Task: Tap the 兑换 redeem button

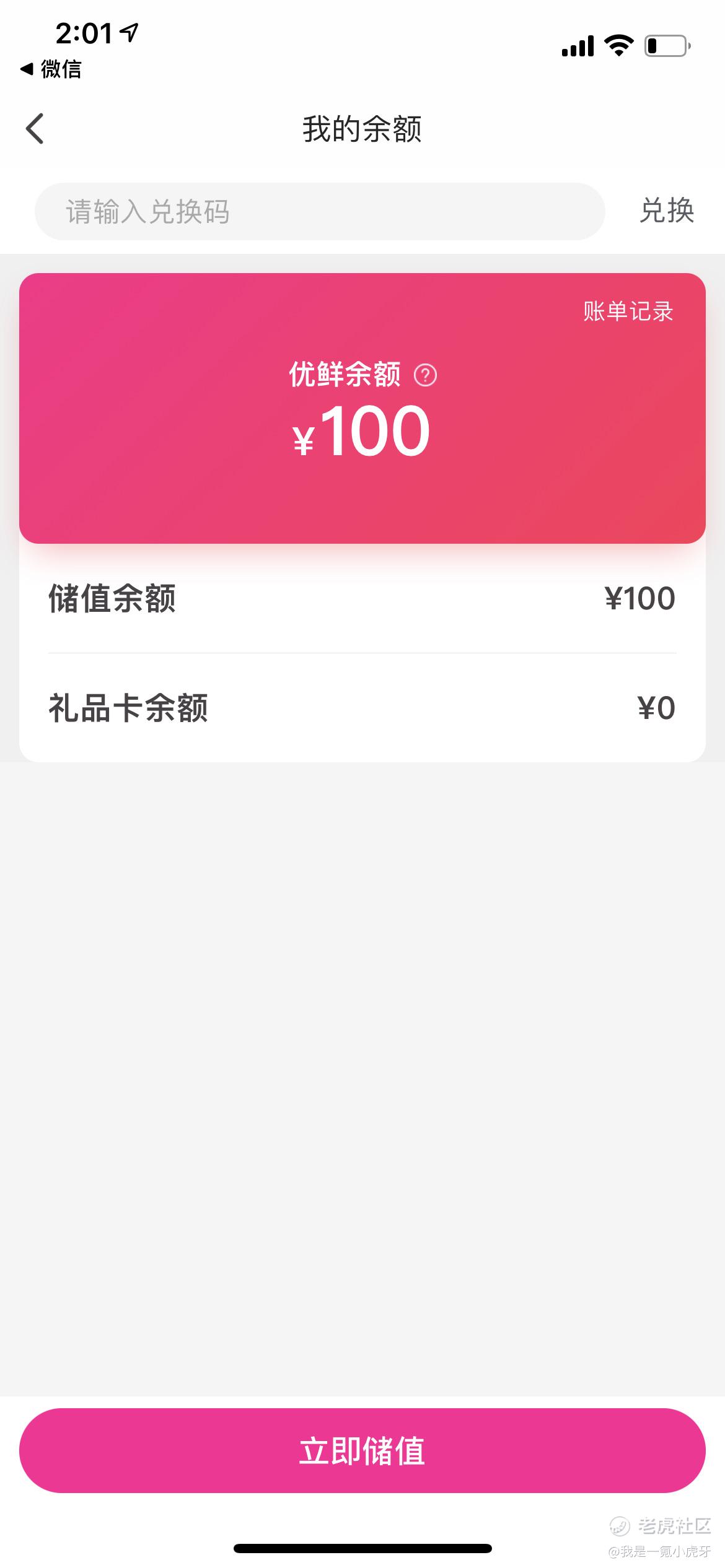Action: tap(667, 211)
